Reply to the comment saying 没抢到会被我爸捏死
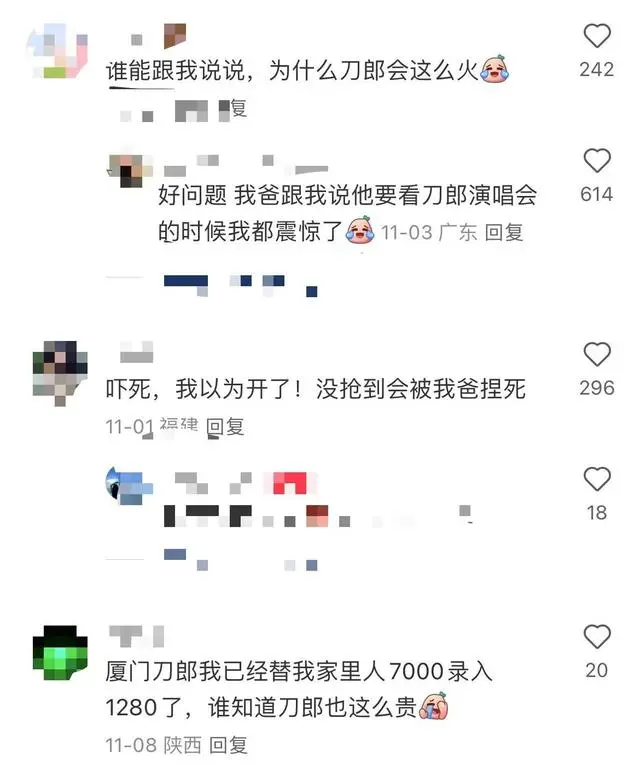This screenshot has width=640, height=764. pos(225,426)
